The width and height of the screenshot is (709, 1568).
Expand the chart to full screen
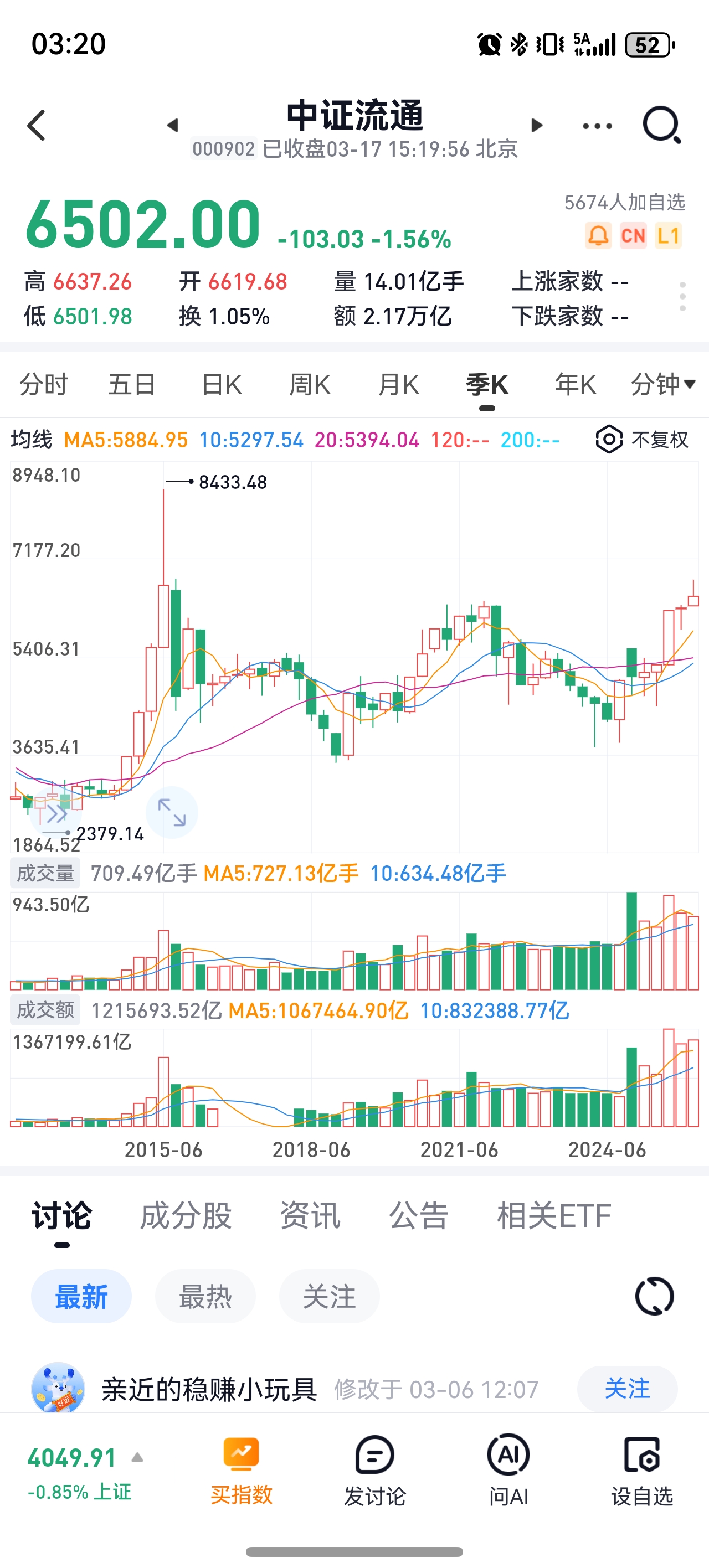172,813
